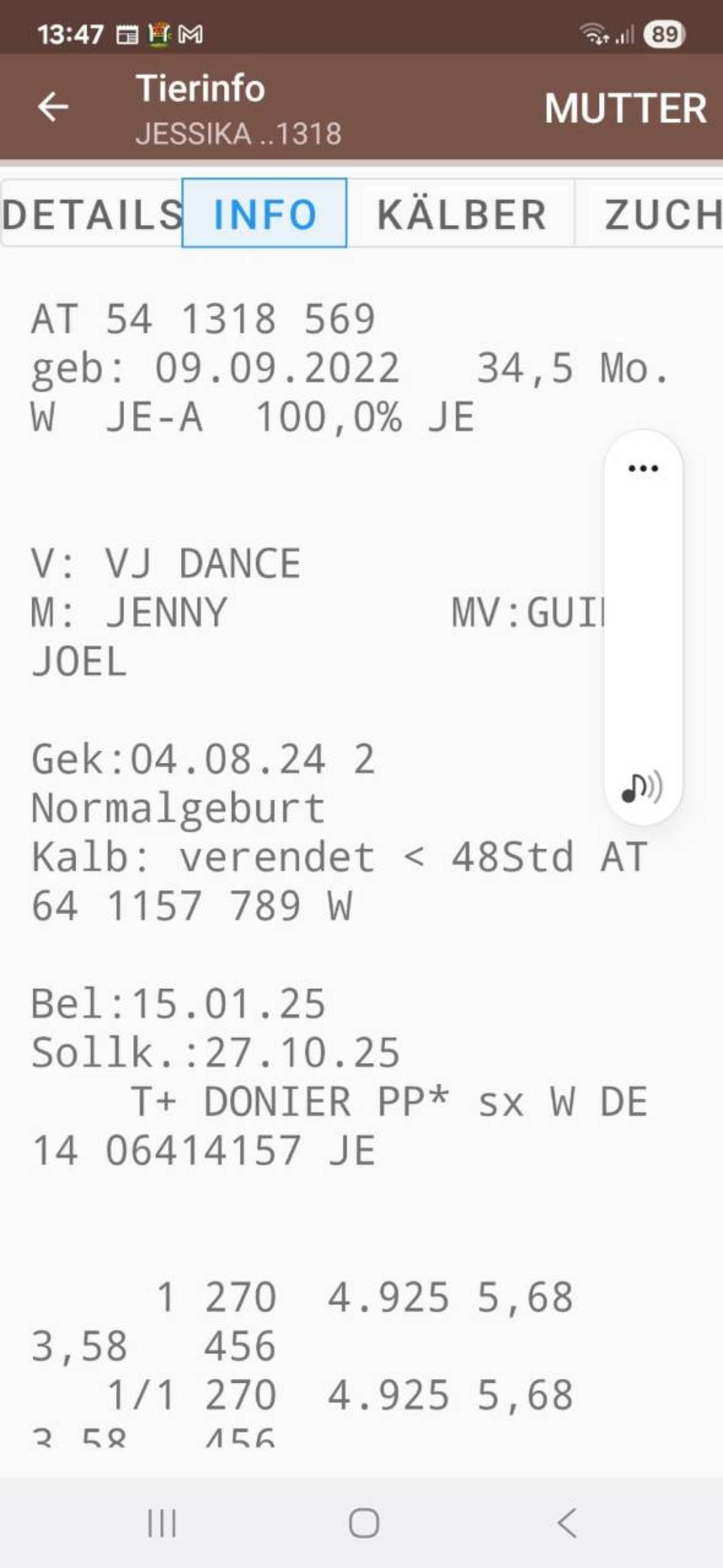
Task: Select the INFO tab
Action: 264,213
